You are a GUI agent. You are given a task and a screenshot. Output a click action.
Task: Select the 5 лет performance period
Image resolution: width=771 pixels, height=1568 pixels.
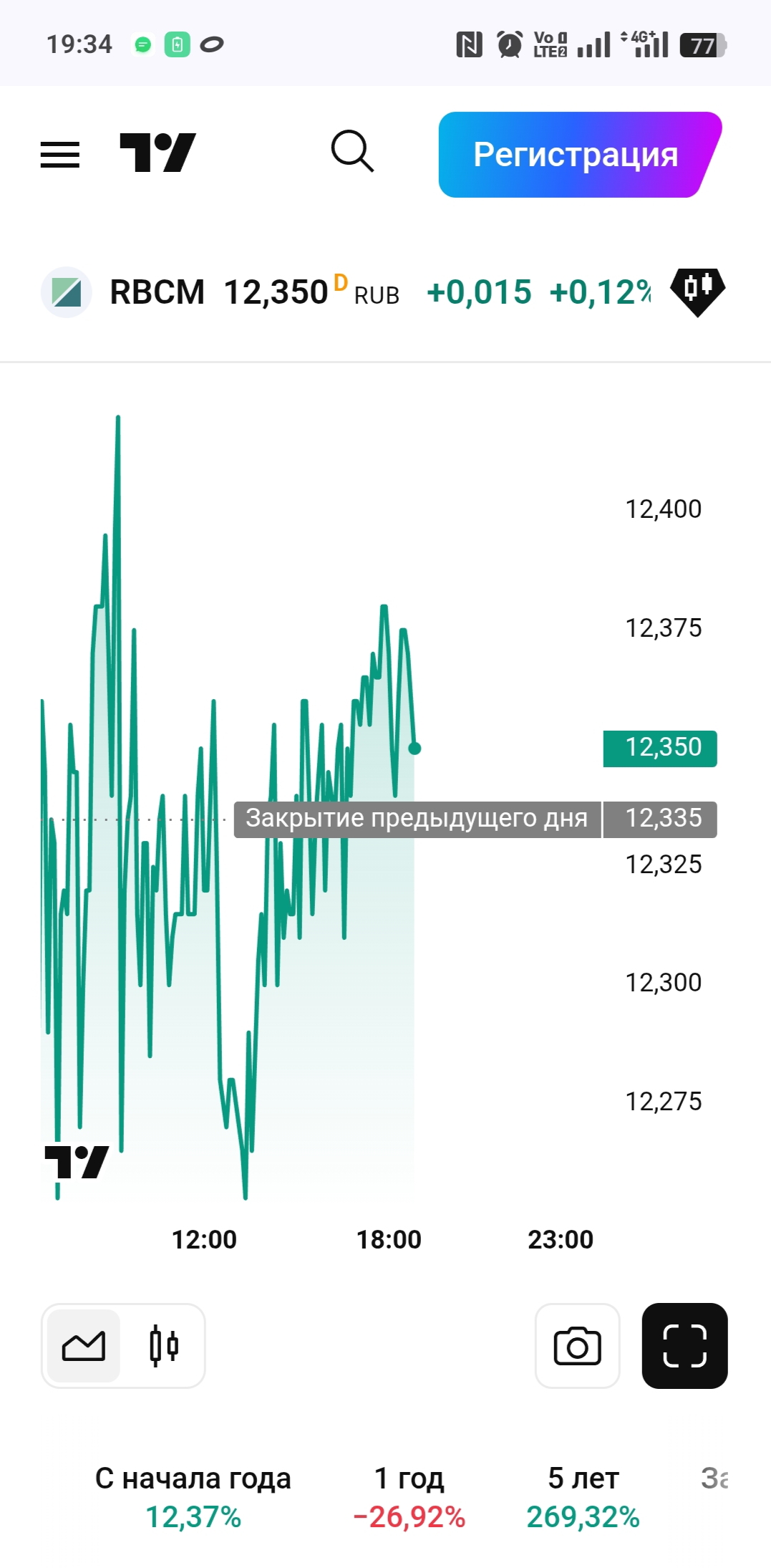click(x=583, y=1496)
